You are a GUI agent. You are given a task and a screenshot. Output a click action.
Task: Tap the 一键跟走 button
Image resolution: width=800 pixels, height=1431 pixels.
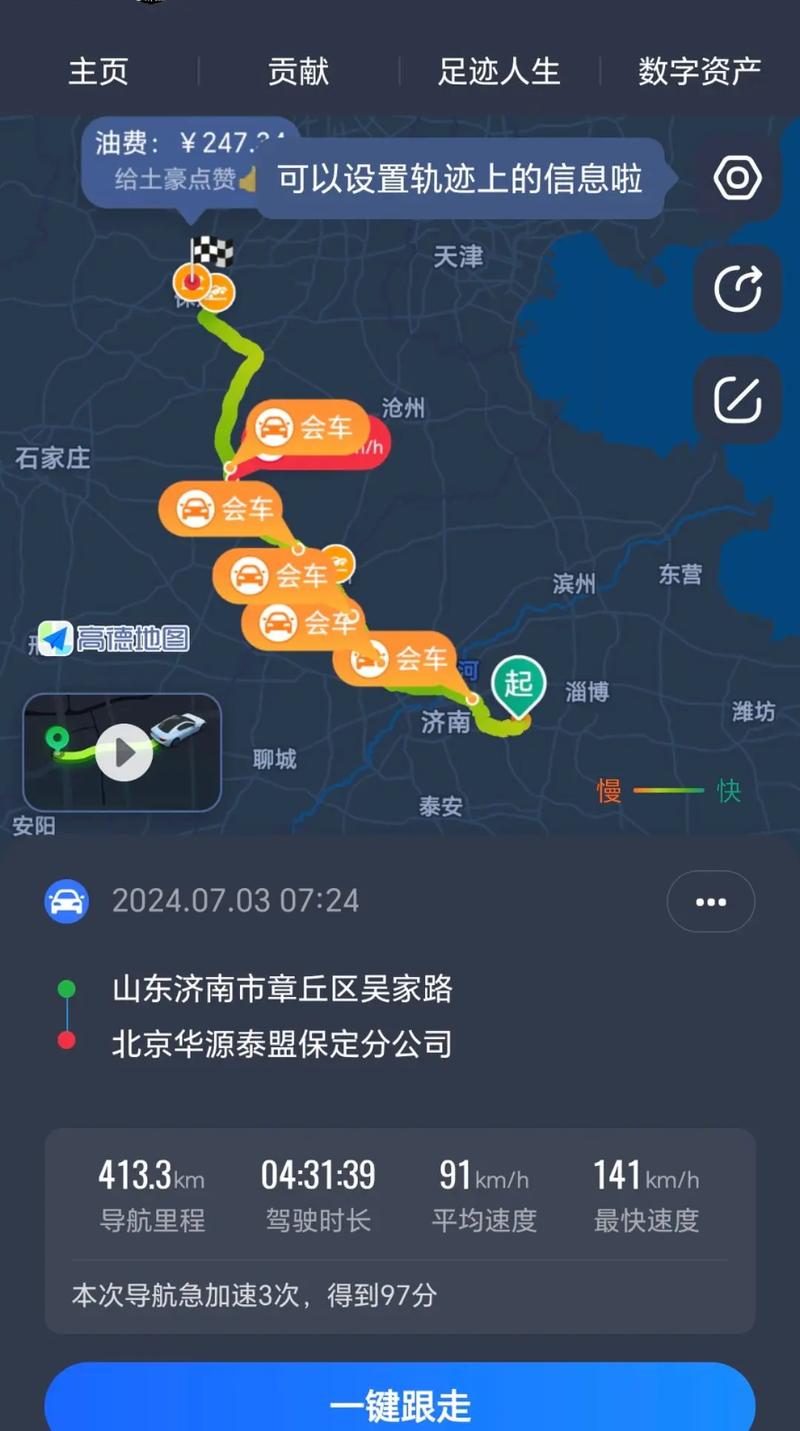coord(400,1404)
